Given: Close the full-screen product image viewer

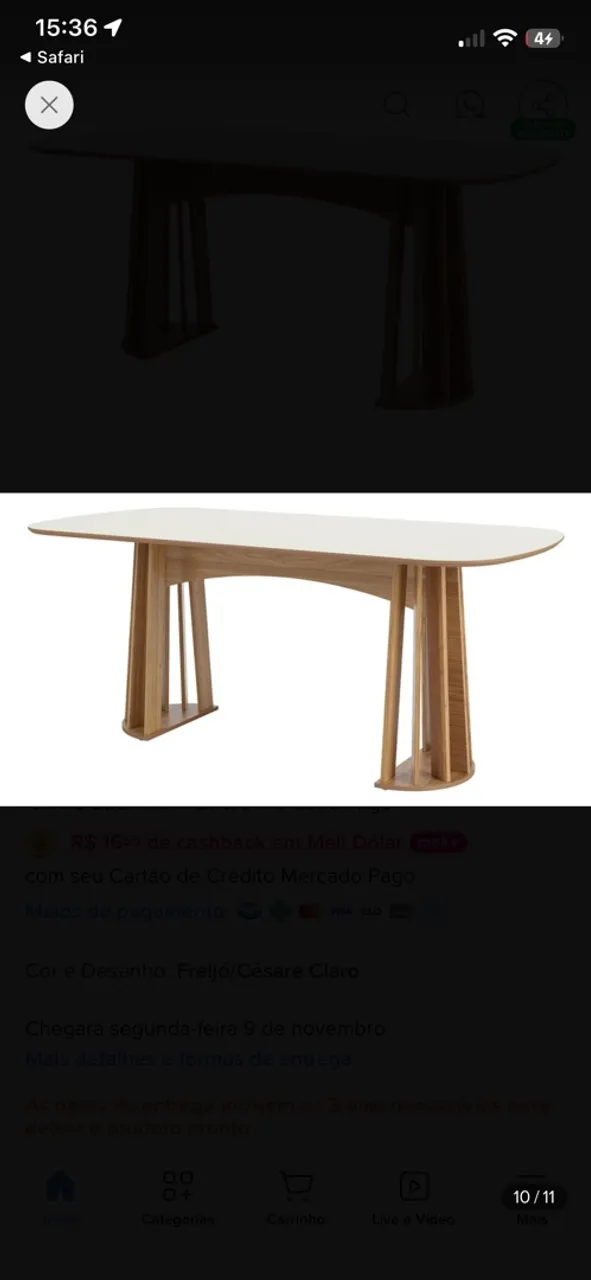Looking at the screenshot, I should [49, 105].
